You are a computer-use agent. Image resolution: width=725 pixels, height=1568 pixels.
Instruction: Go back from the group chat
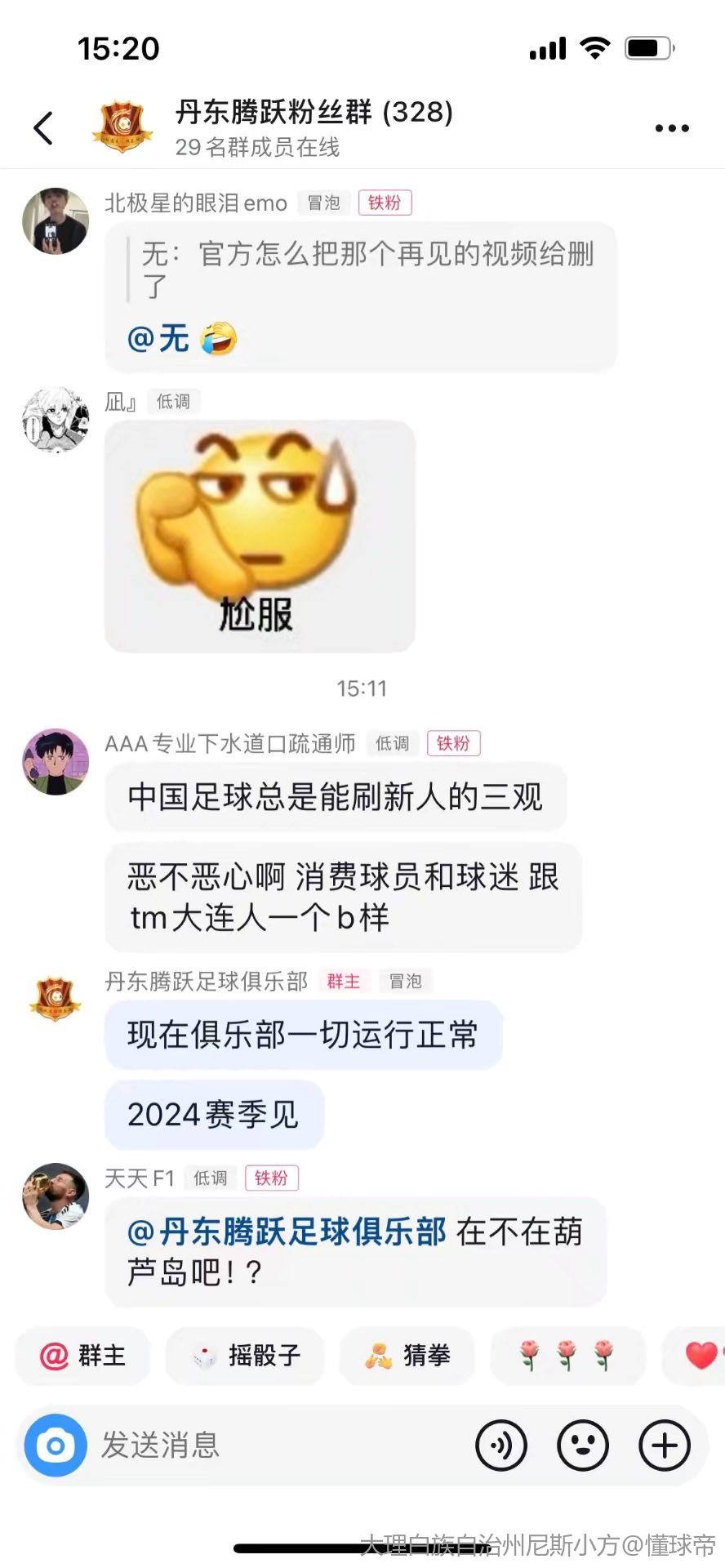pos(44,128)
